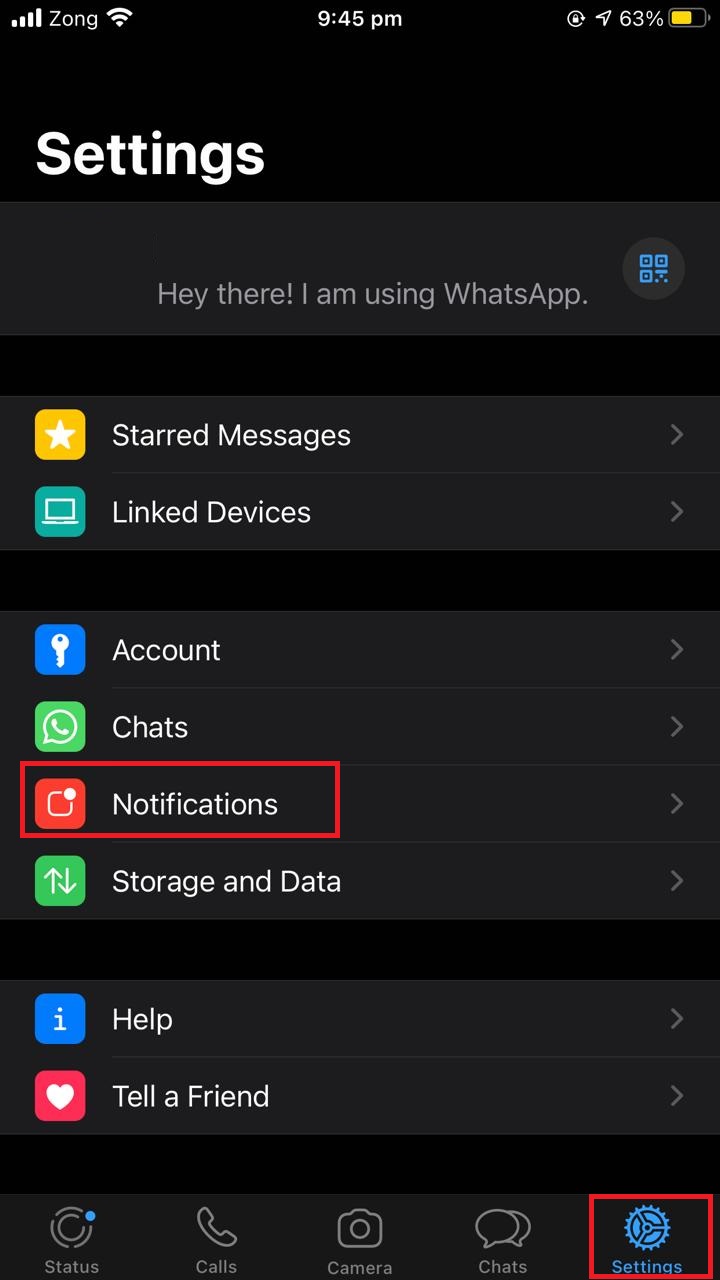Open Linked Devices
This screenshot has height=1280, width=720.
[x=360, y=512]
